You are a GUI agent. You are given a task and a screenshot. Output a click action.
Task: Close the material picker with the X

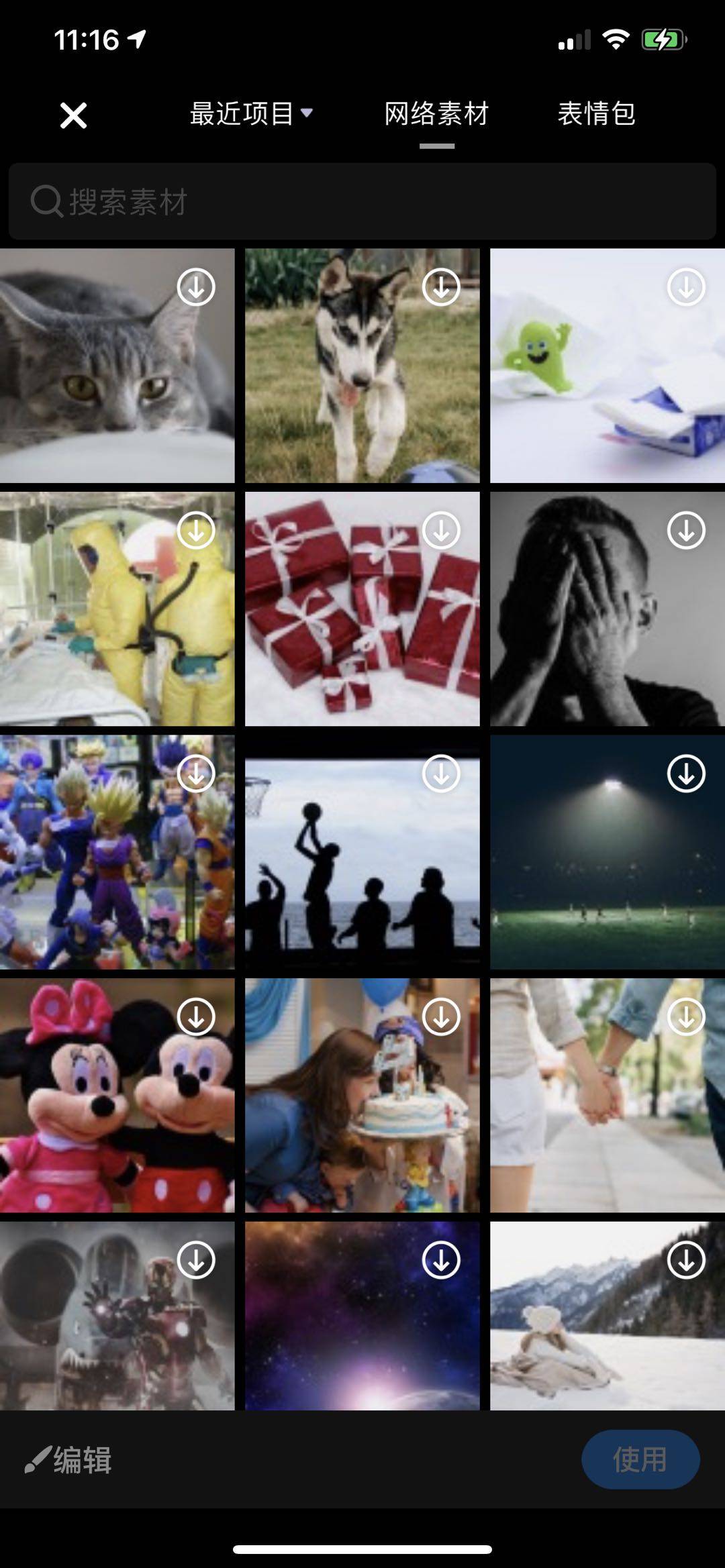coord(73,115)
